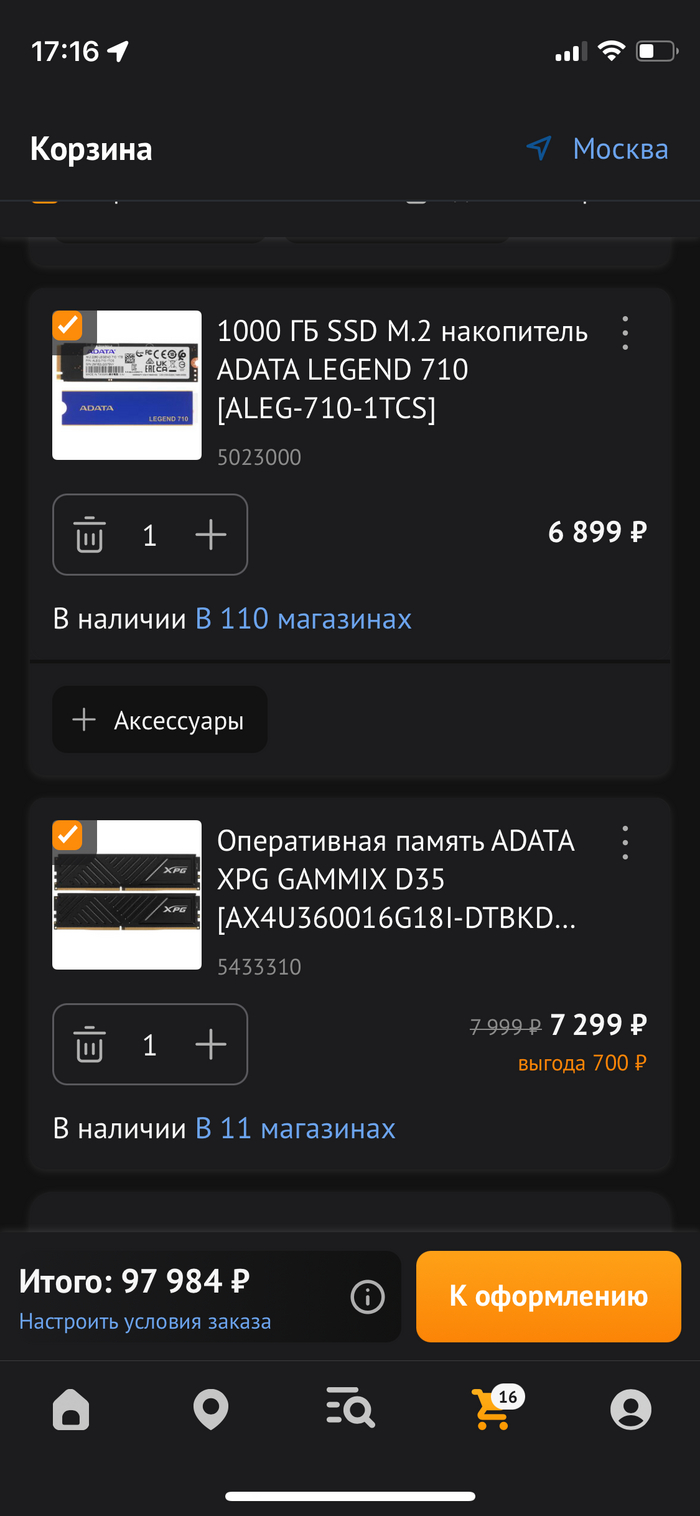Delete the ADATA LEGEND 710 SSD from cart
Screen dimensions: 700x1516
coord(89,535)
